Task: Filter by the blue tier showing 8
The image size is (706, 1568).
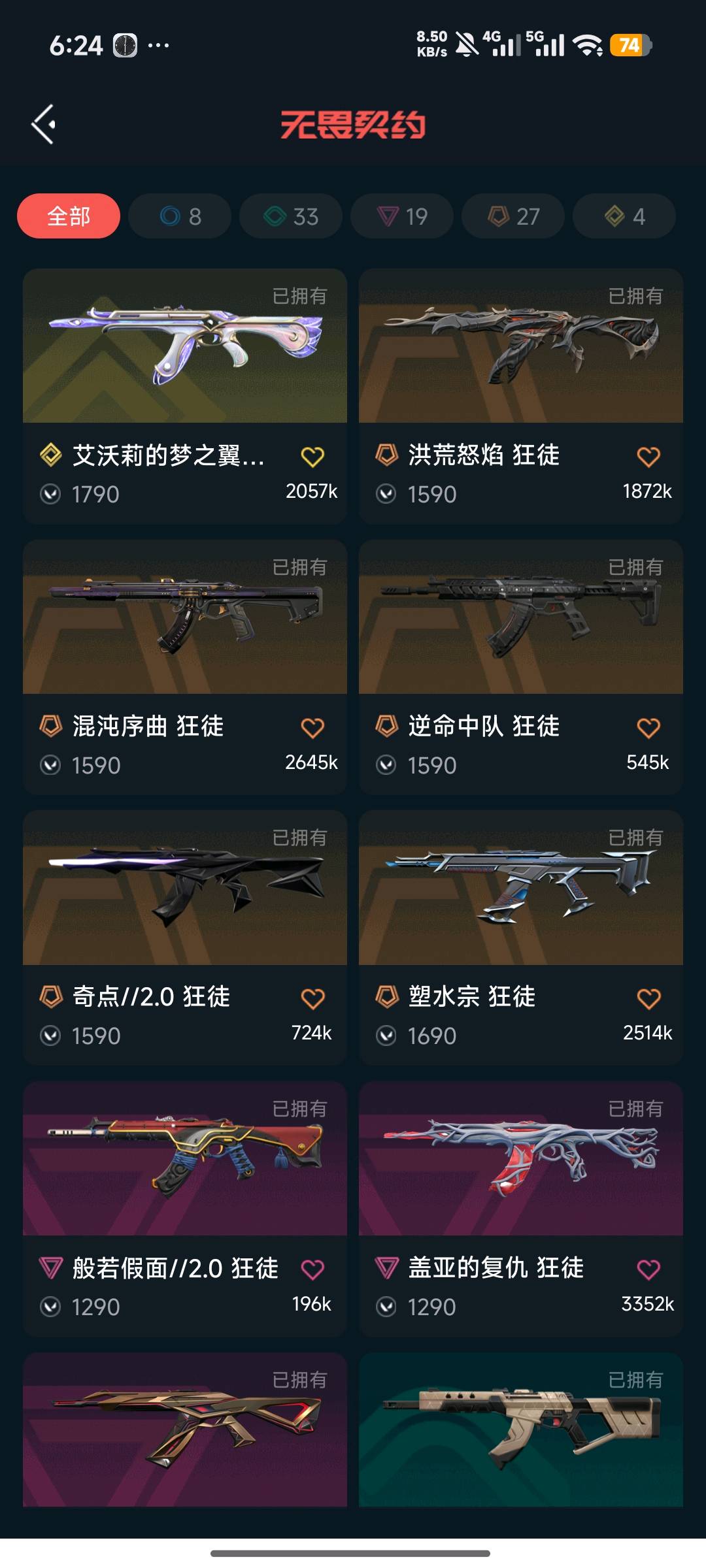Action: coord(180,216)
